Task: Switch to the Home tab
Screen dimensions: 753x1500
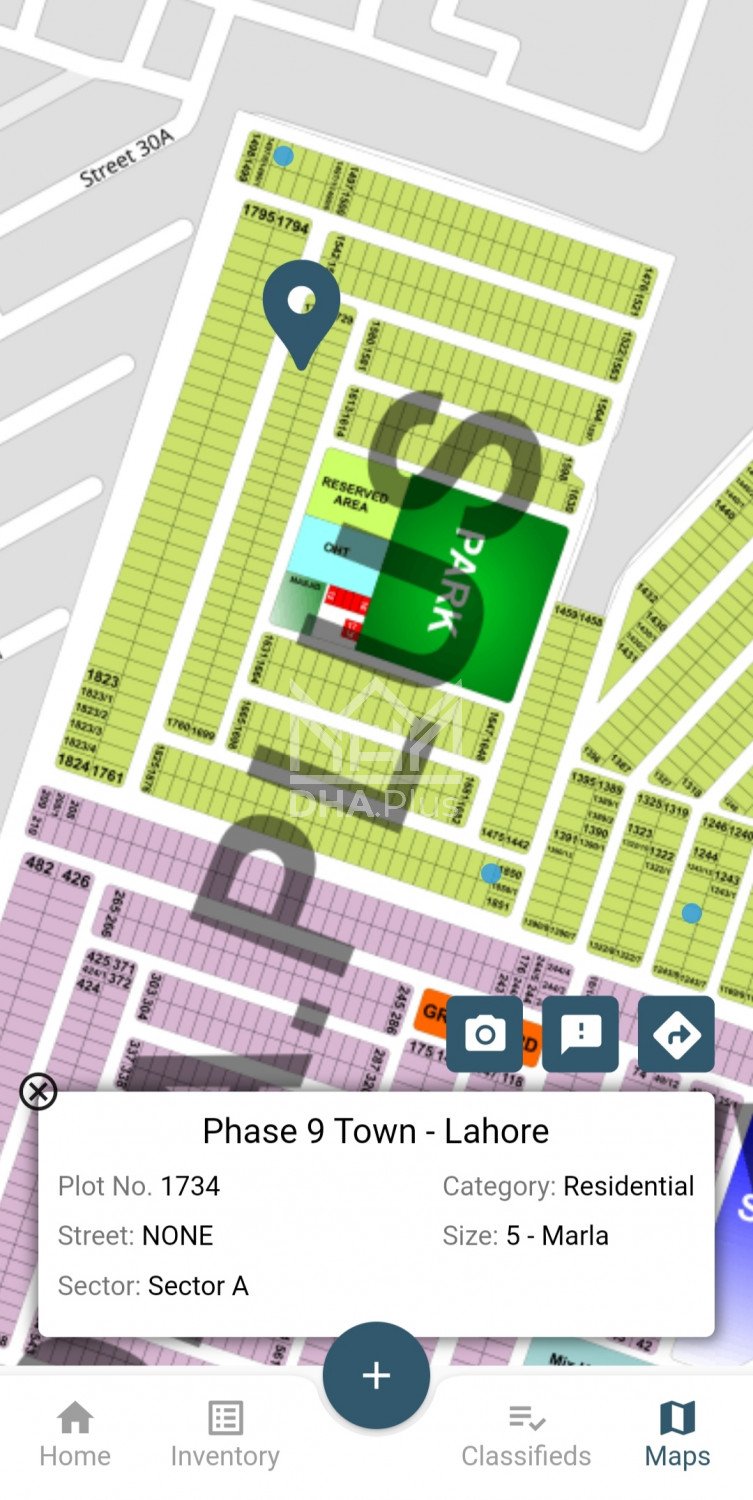Action: click(75, 1433)
